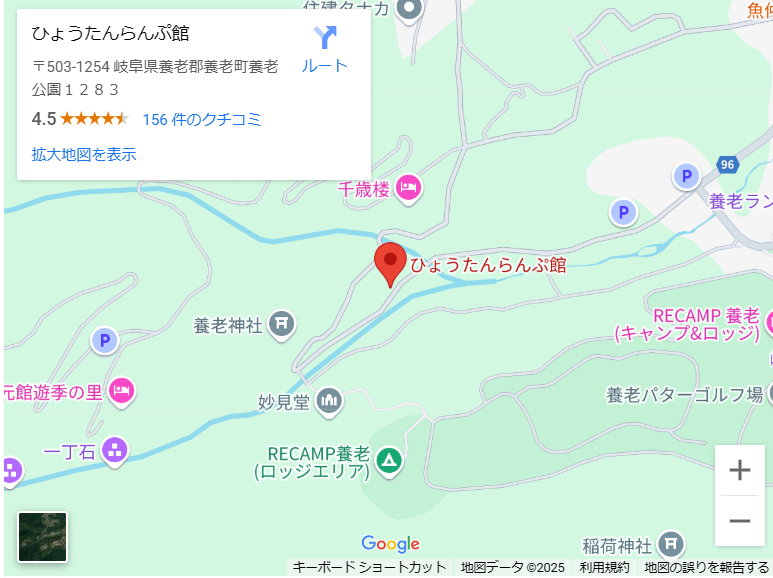
Task: Open route directions (ルート)
Action: coord(325,49)
